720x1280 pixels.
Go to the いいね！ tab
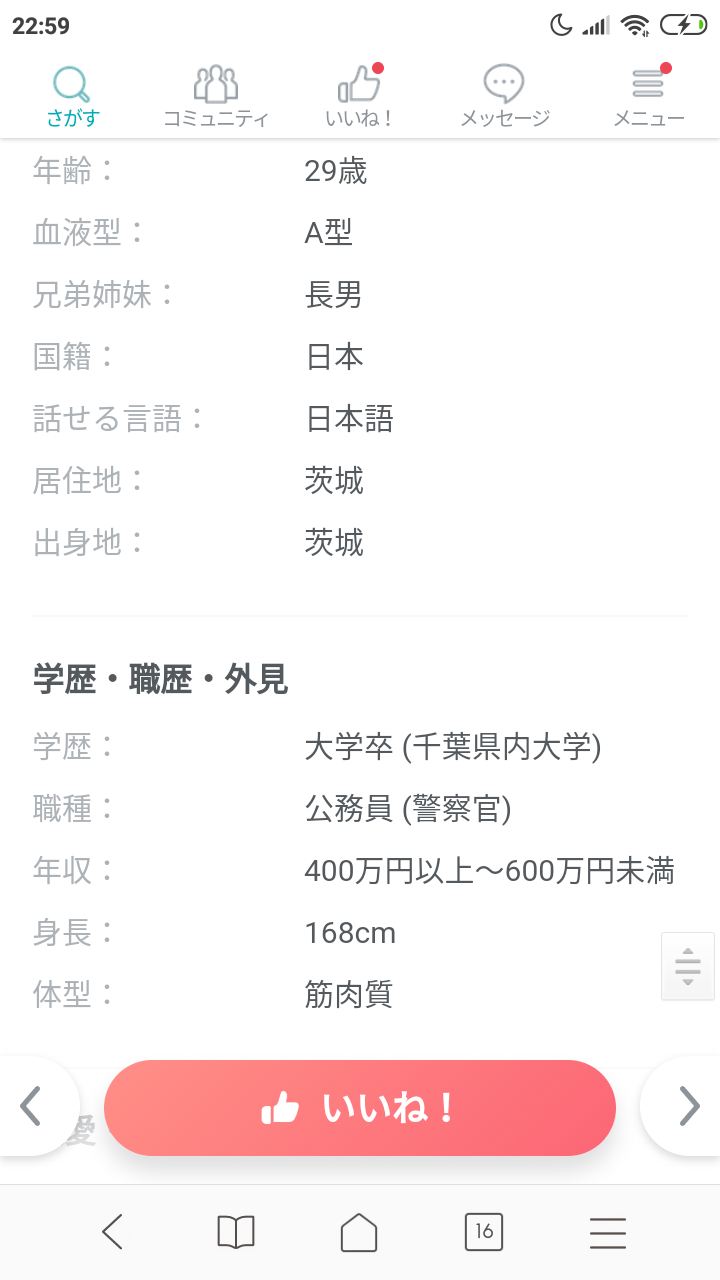pos(360,98)
